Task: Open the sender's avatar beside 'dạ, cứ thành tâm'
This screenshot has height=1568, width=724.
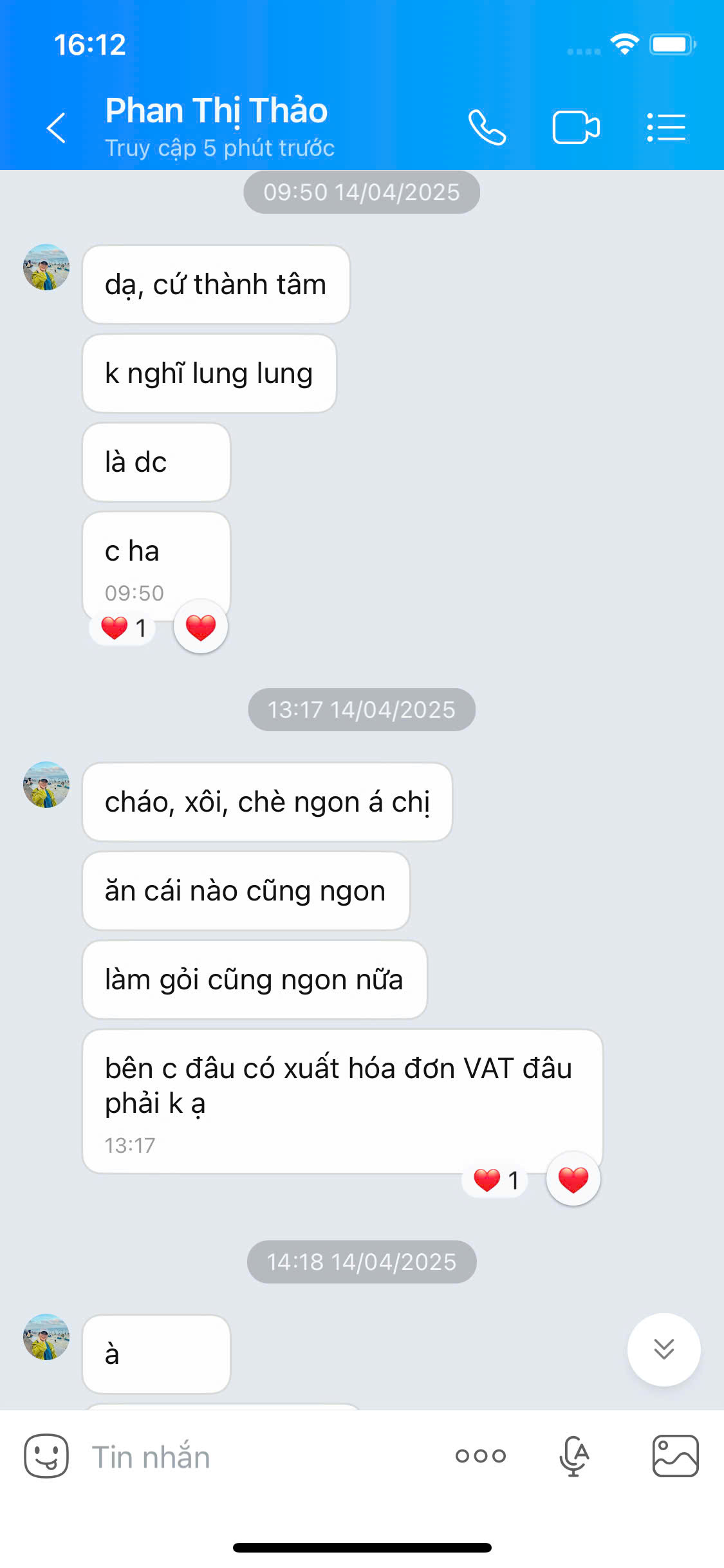Action: click(x=46, y=267)
